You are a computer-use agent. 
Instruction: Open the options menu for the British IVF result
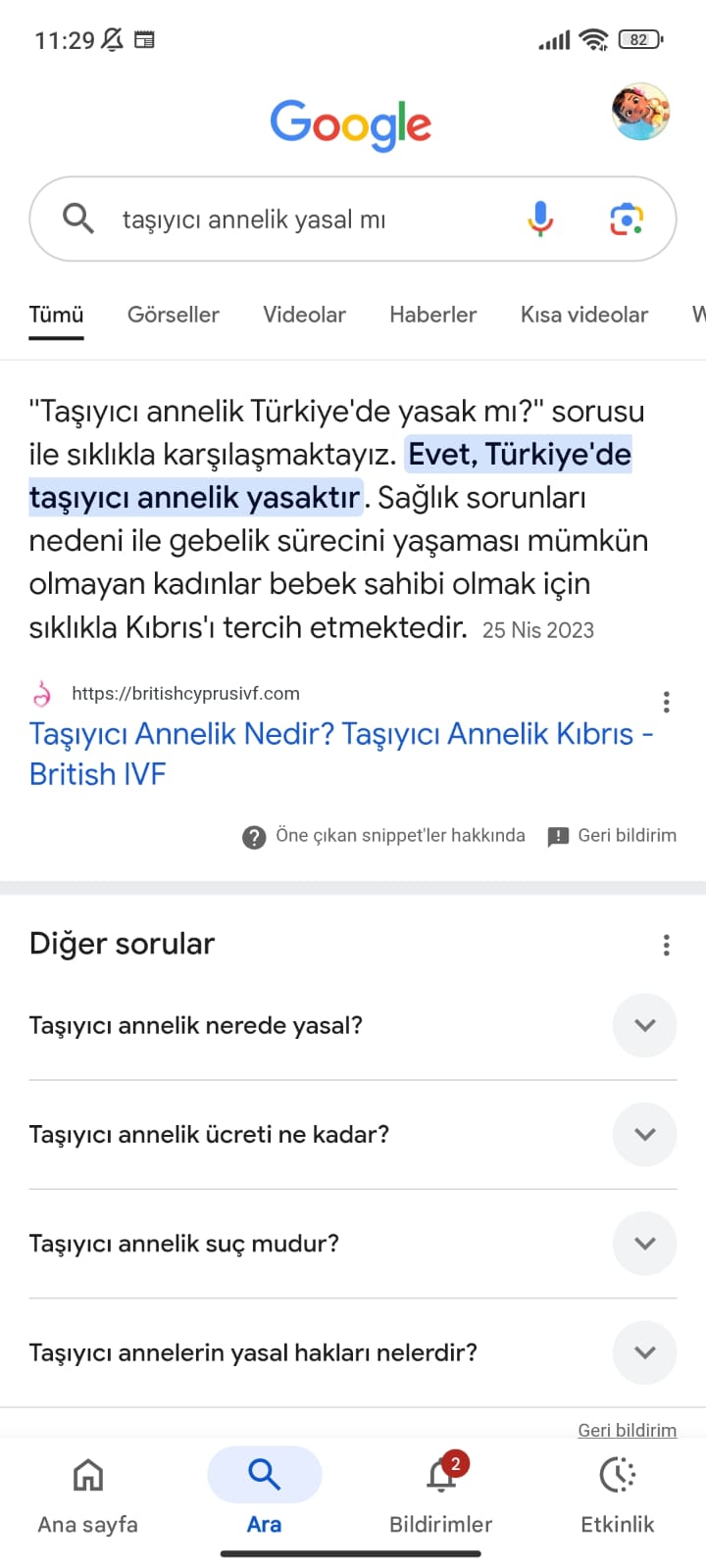tap(667, 702)
